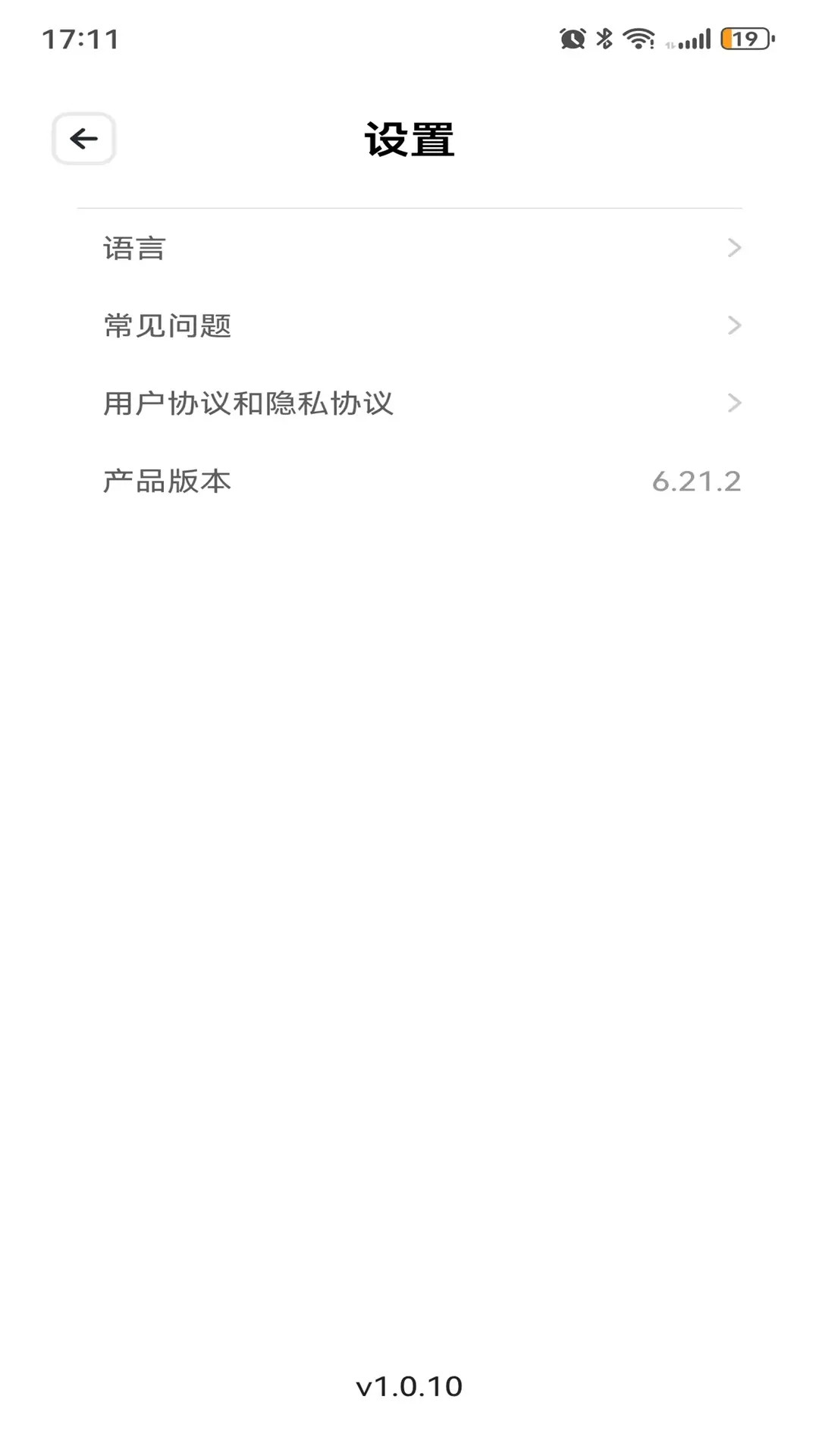The image size is (819, 1456).
Task: Tap the chevron next to 语言
Action: pos(733,248)
